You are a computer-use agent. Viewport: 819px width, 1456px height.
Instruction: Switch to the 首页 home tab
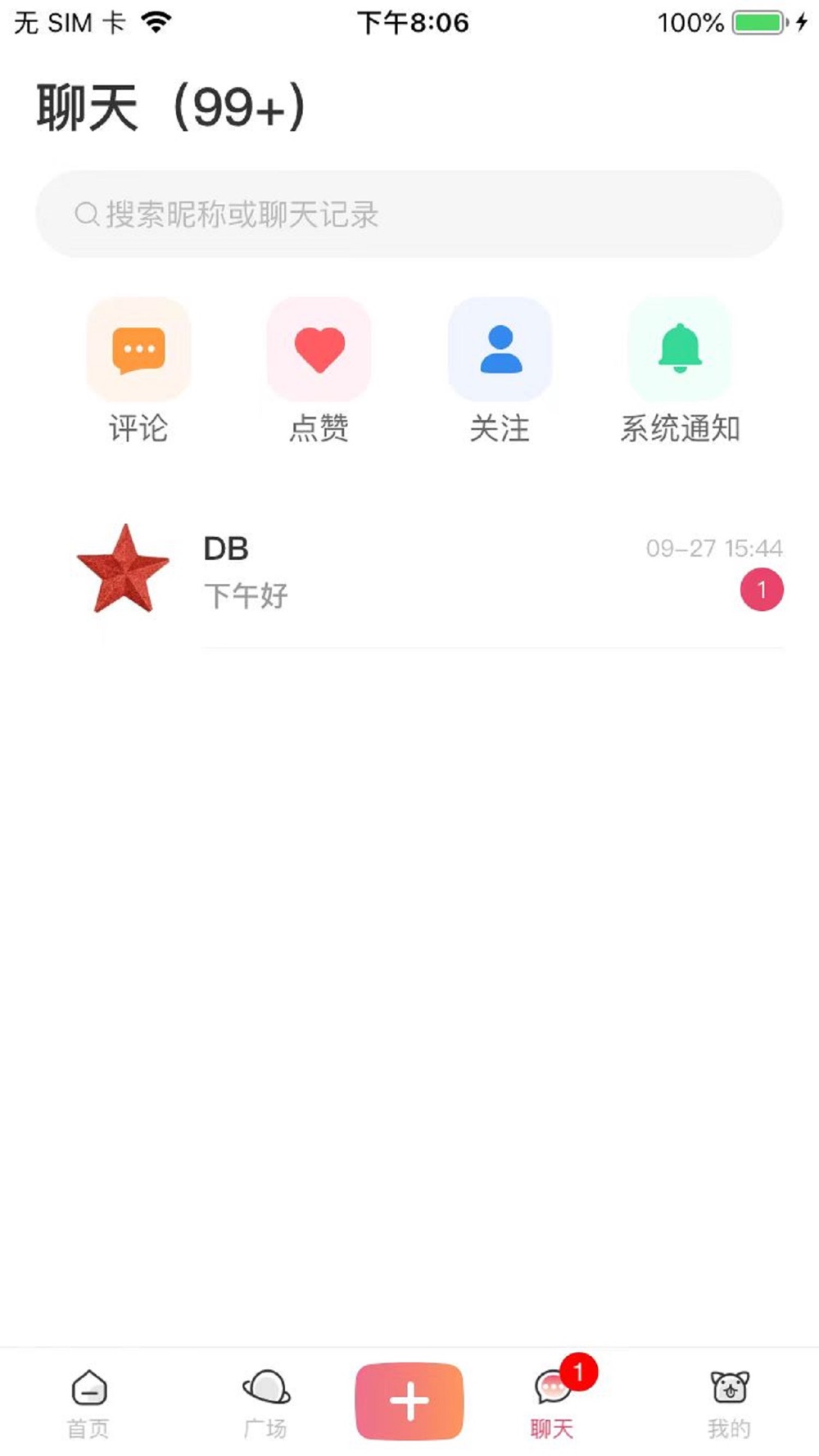pyautogui.click(x=88, y=1402)
